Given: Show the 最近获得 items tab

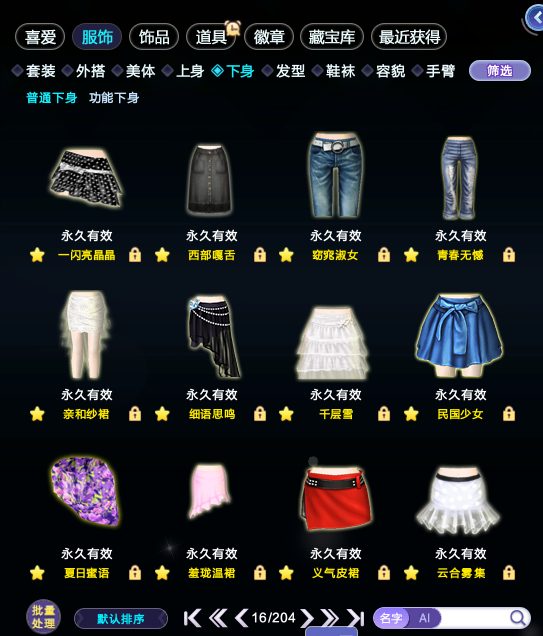Looking at the screenshot, I should pos(409,37).
